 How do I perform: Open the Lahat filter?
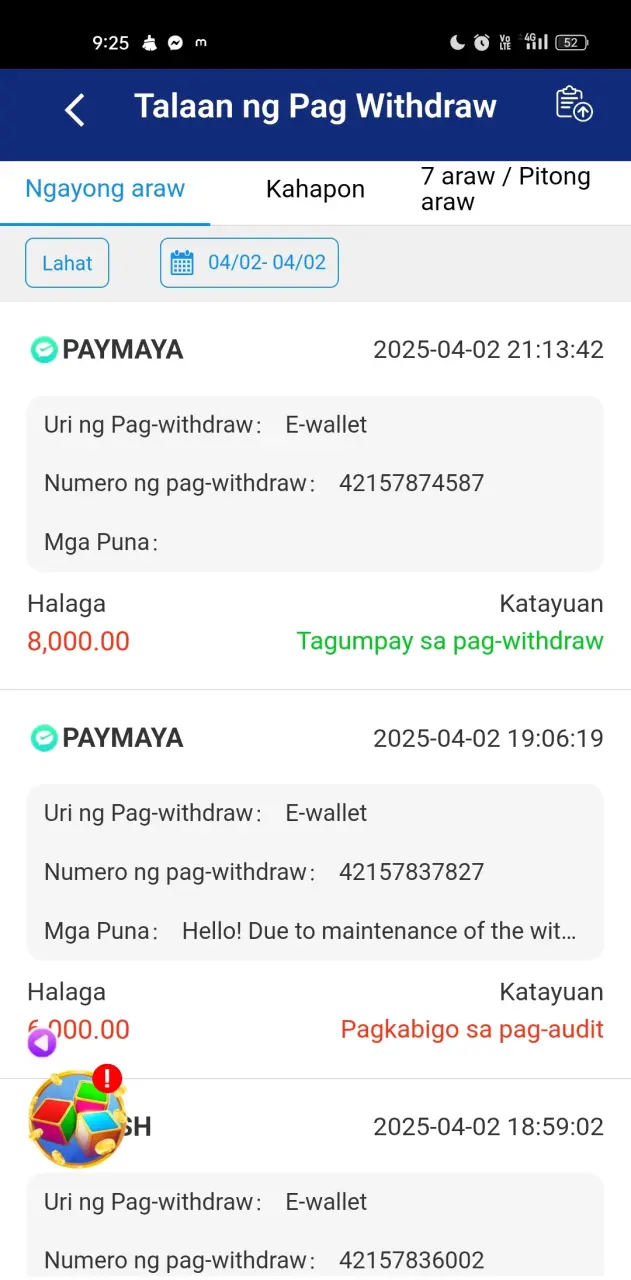coord(67,263)
